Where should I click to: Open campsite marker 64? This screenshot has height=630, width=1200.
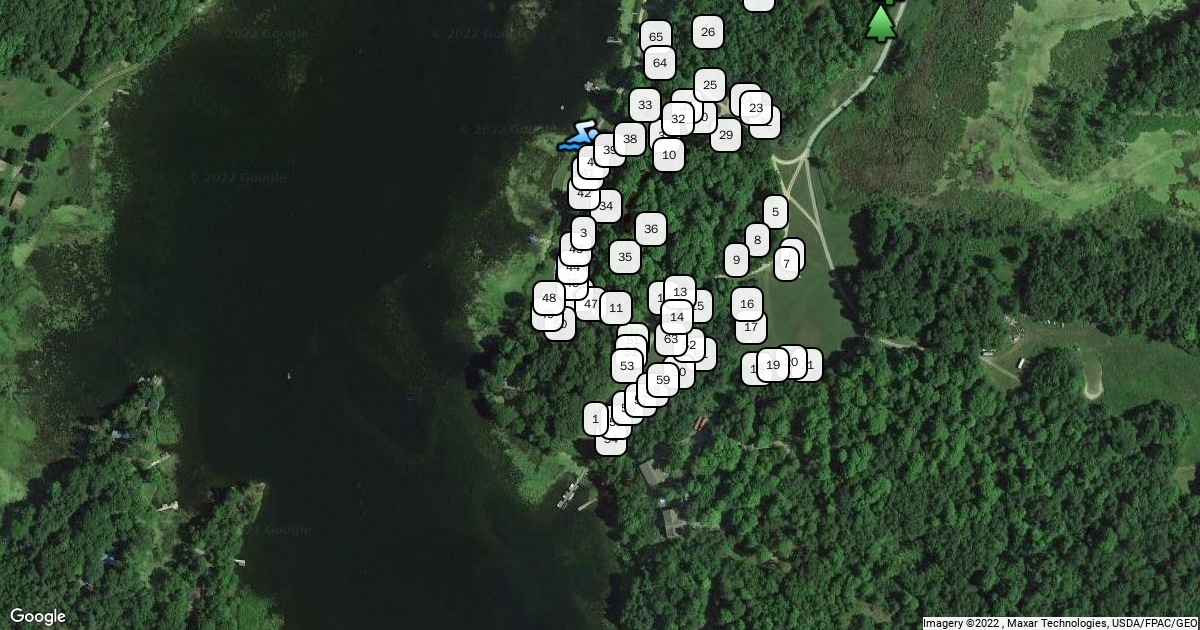click(660, 63)
